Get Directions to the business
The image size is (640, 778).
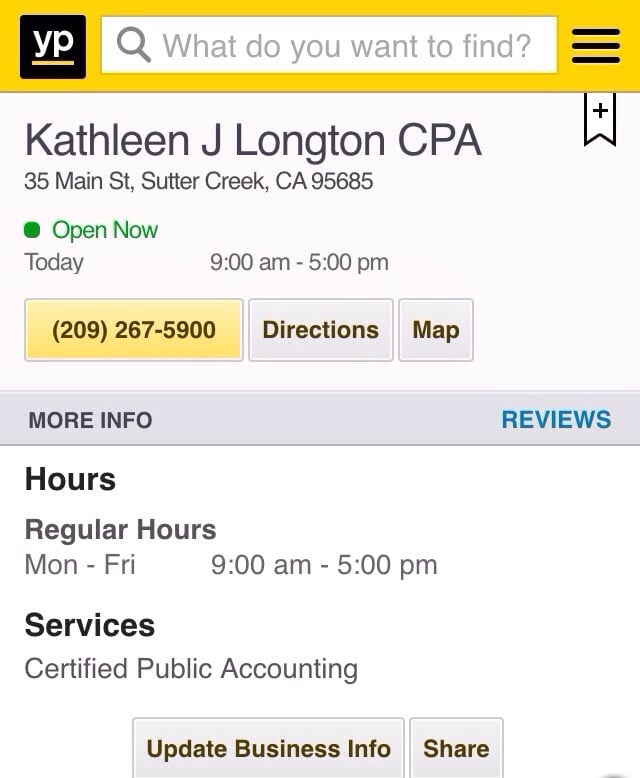tap(320, 330)
